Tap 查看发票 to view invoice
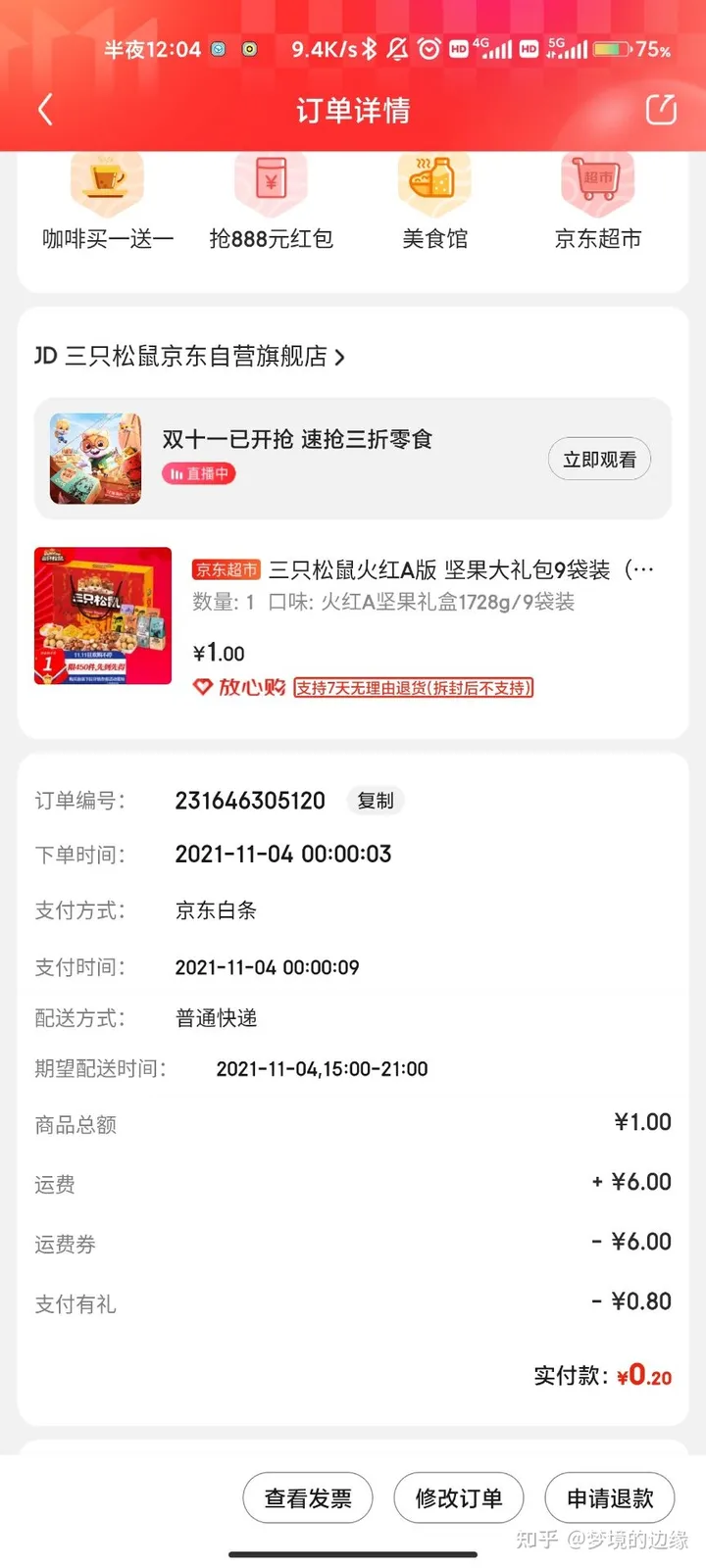This screenshot has width=706, height=1568. (308, 1498)
